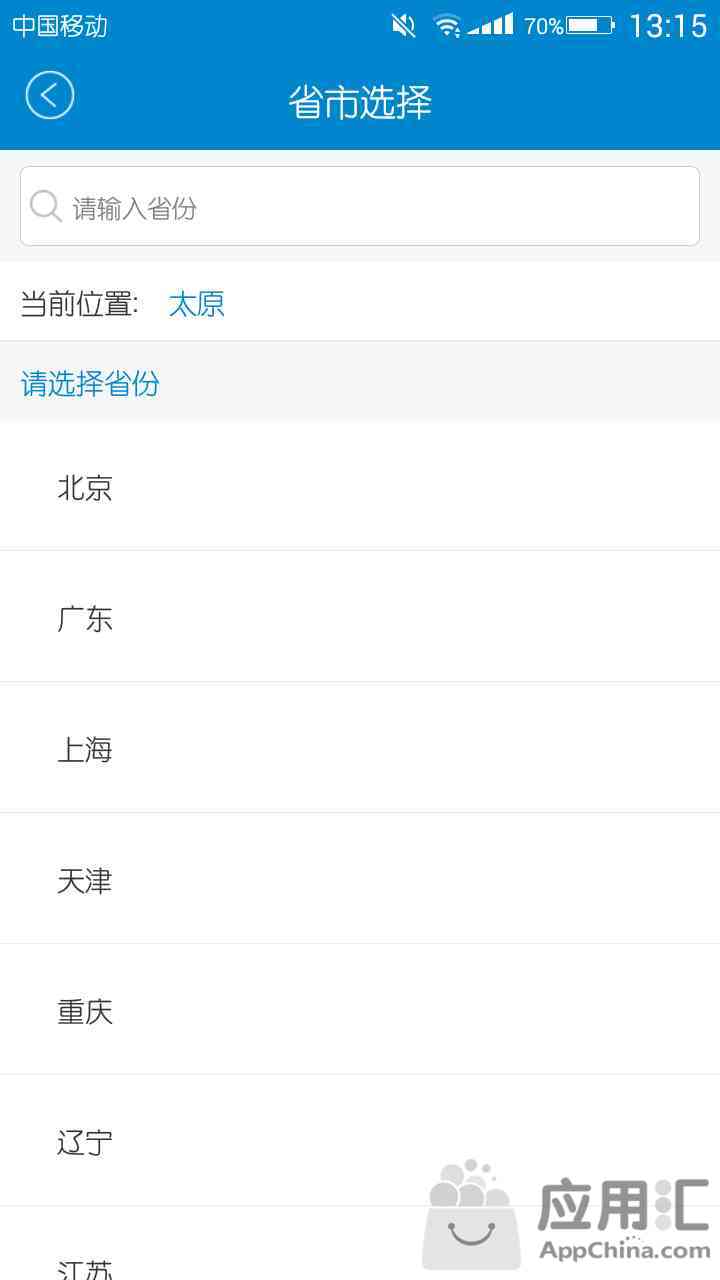Pick 上海 in the list
The height and width of the screenshot is (1280, 720).
click(360, 748)
